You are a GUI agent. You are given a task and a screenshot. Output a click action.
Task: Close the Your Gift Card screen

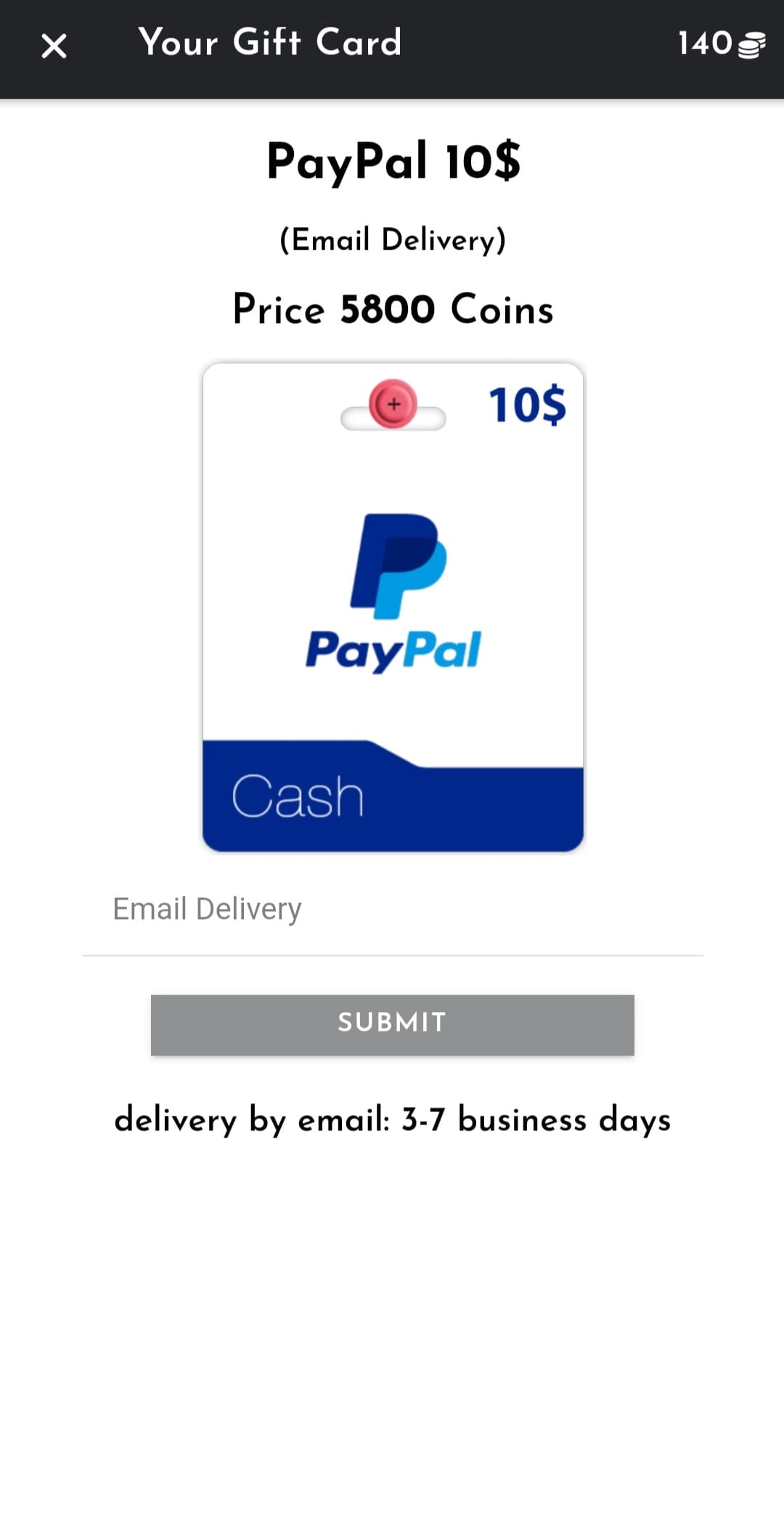click(54, 46)
